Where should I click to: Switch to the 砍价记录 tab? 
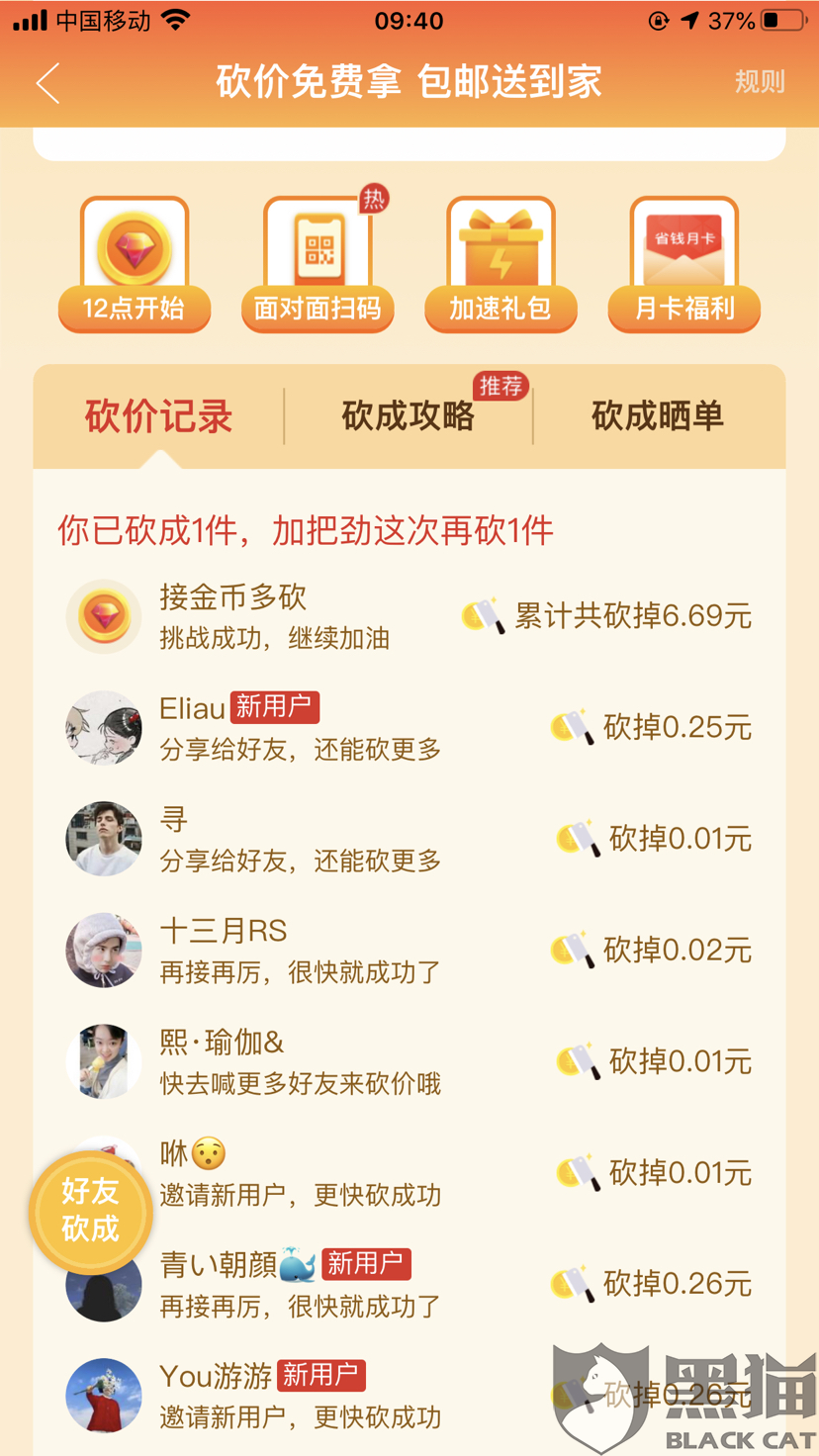pyautogui.click(x=158, y=416)
